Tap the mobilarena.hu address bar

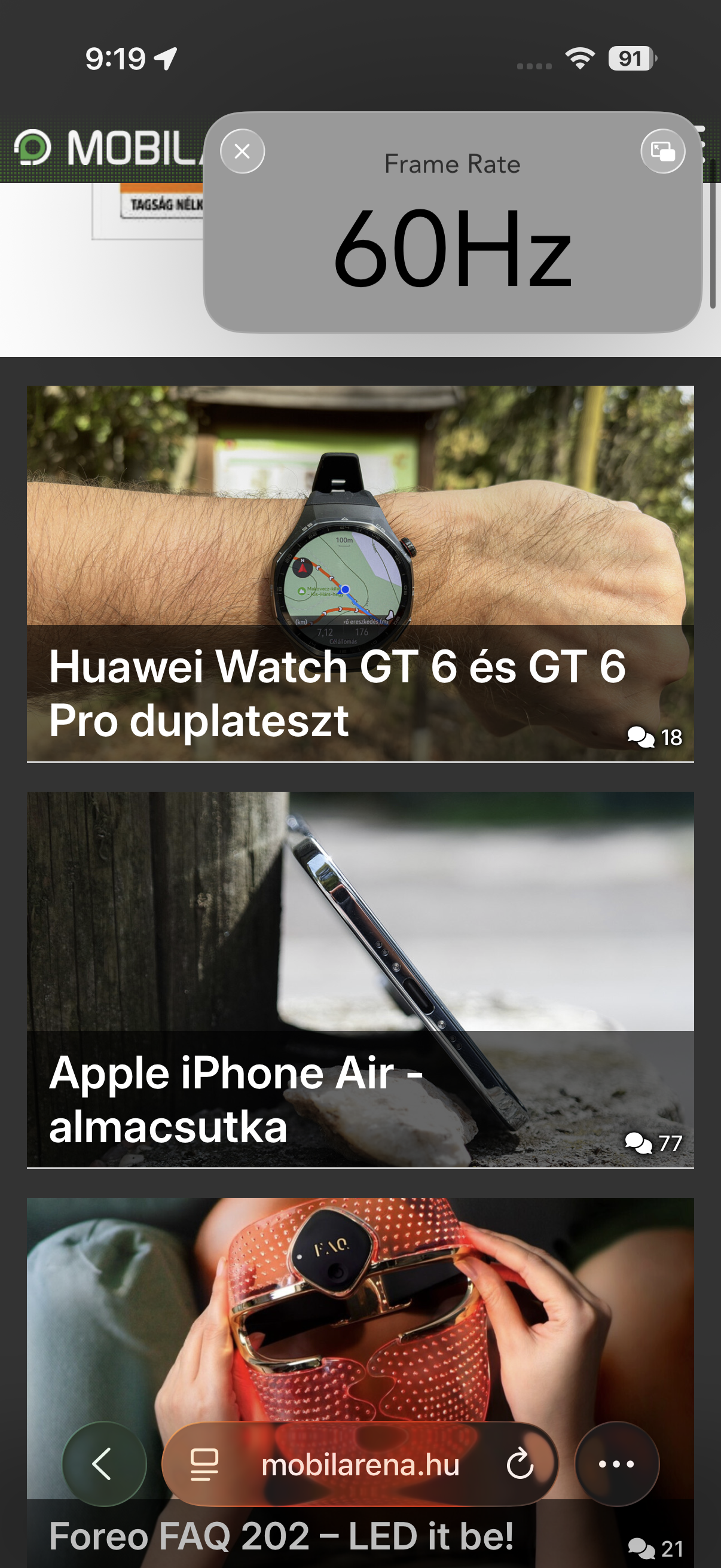(x=360, y=1464)
